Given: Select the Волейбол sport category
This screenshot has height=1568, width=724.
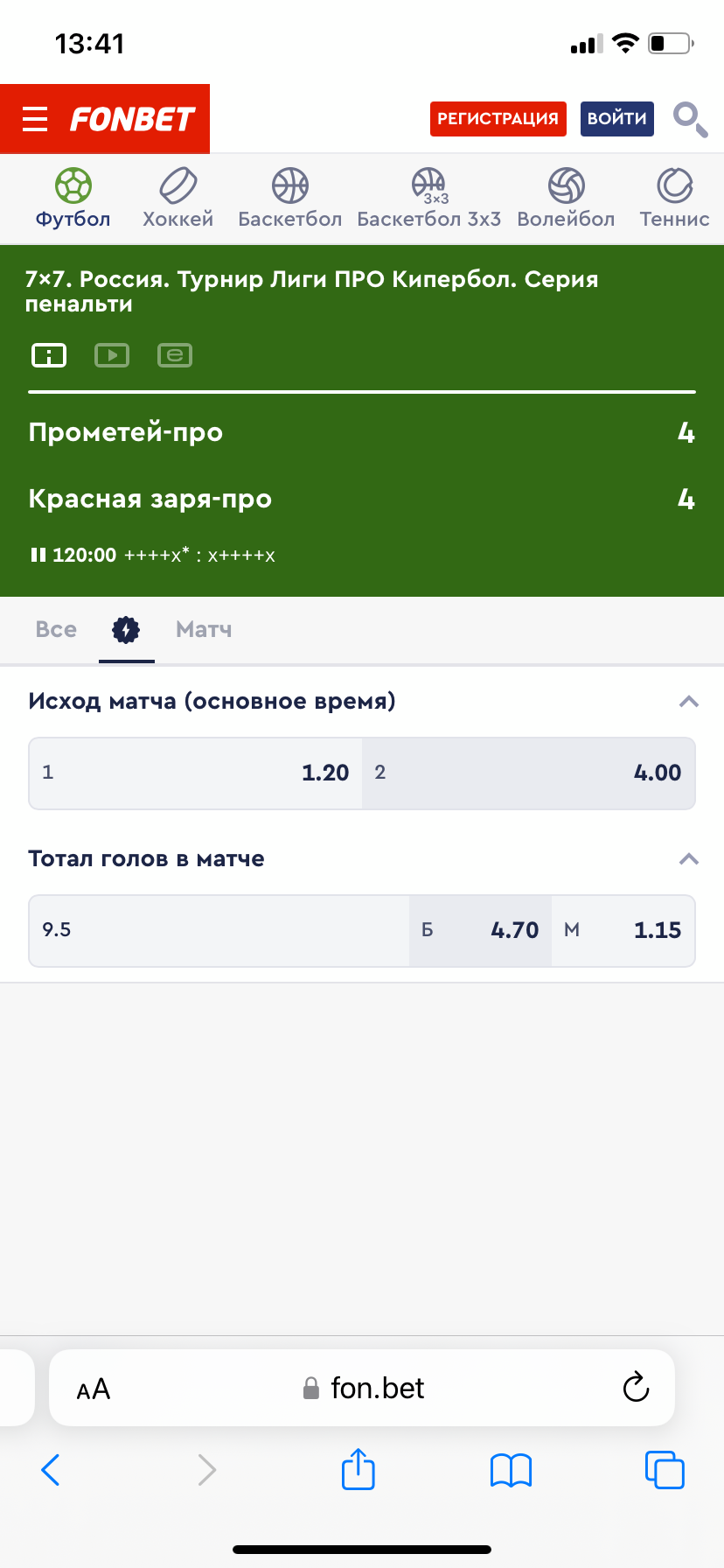Looking at the screenshot, I should pyautogui.click(x=566, y=199).
